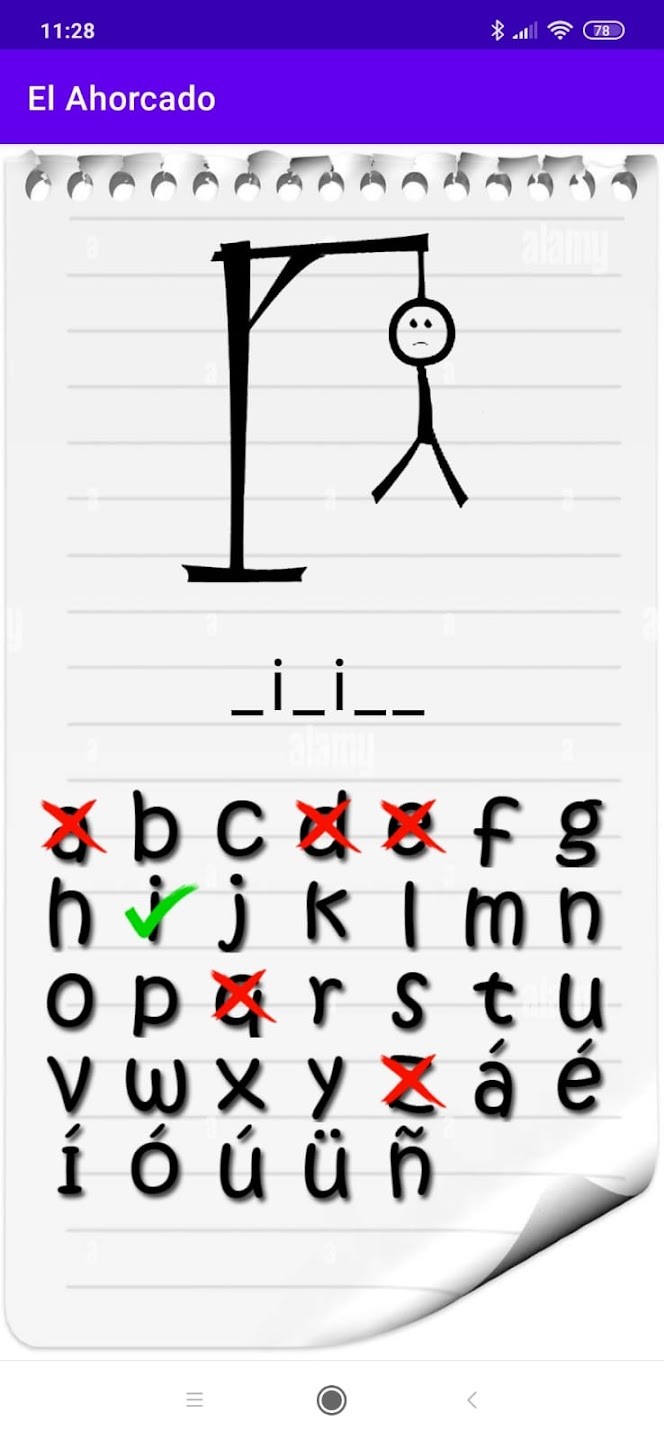
Task: Select letter c on the keyboard
Action: click(240, 829)
